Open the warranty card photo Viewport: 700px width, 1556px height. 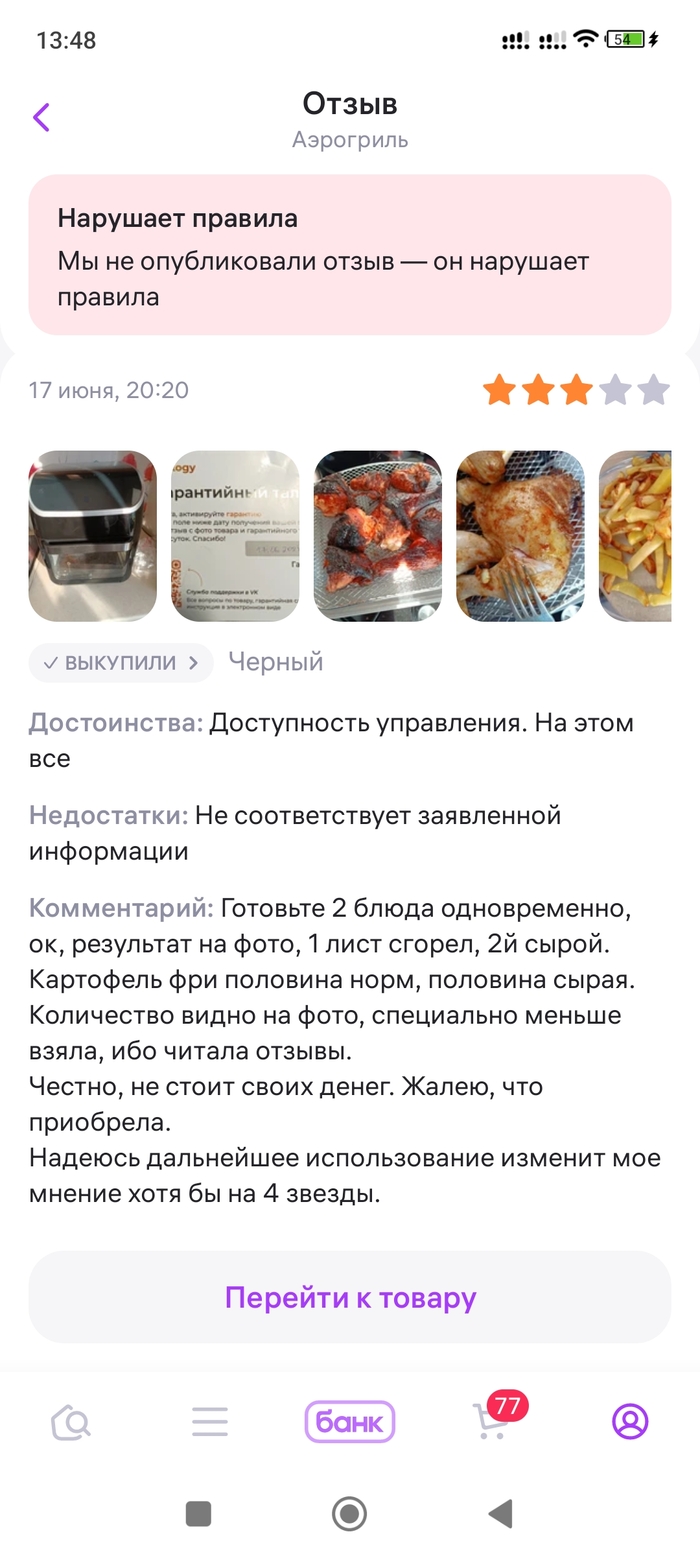pyautogui.click(x=235, y=536)
